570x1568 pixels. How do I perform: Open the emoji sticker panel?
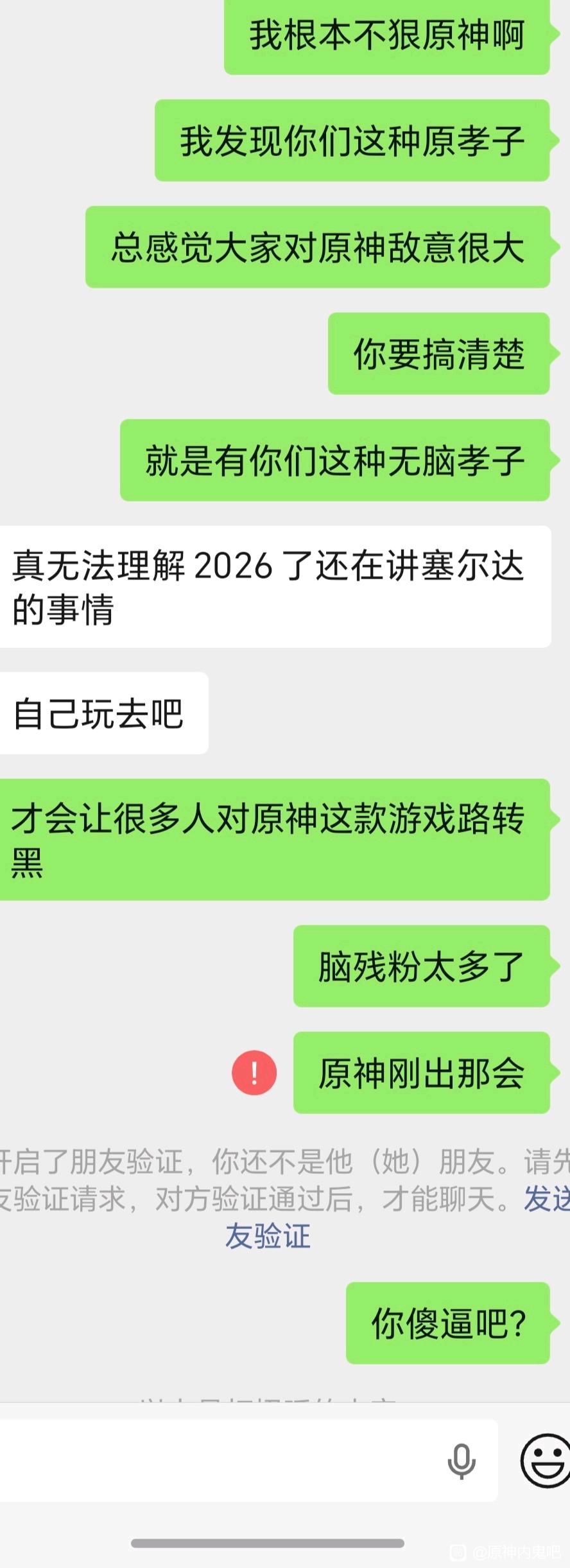[x=544, y=1461]
